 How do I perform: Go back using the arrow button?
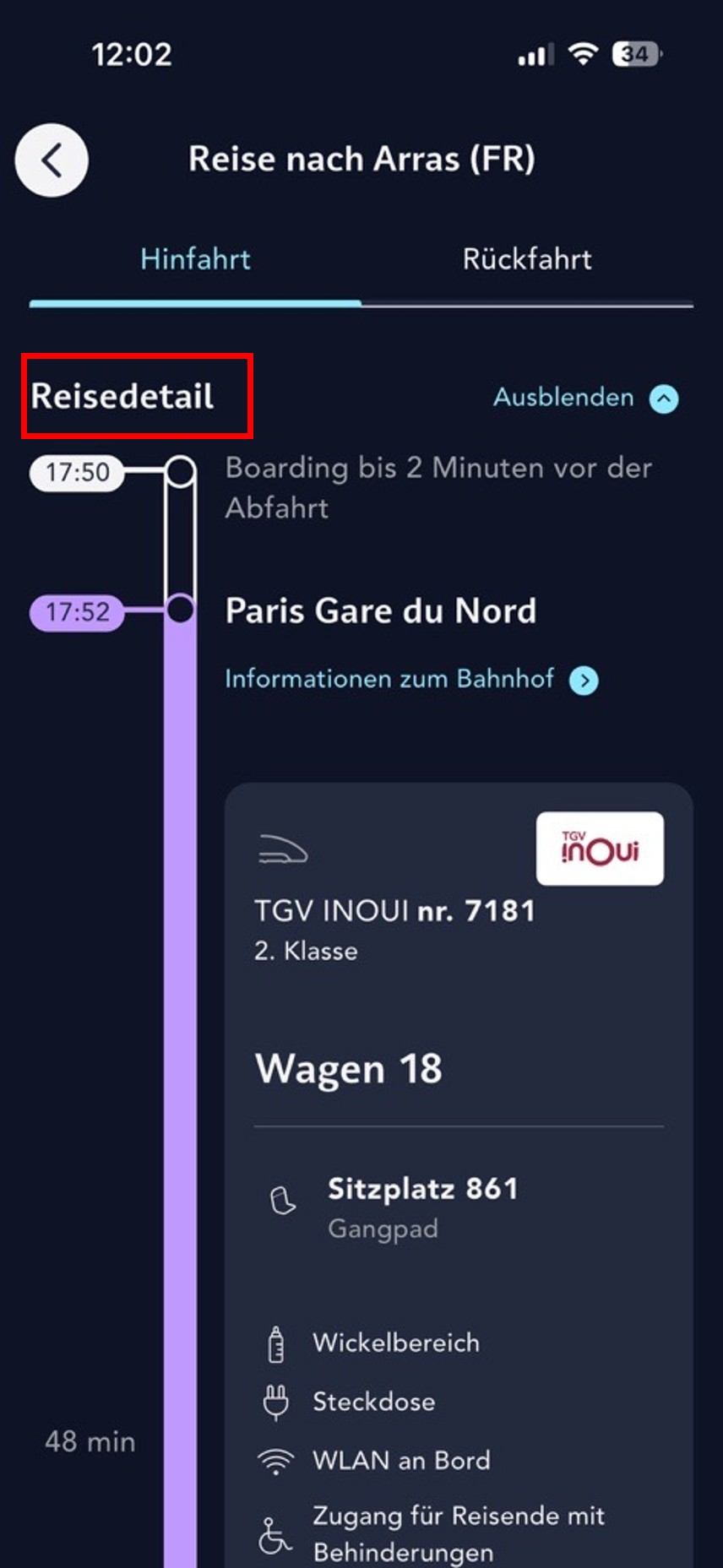52,160
